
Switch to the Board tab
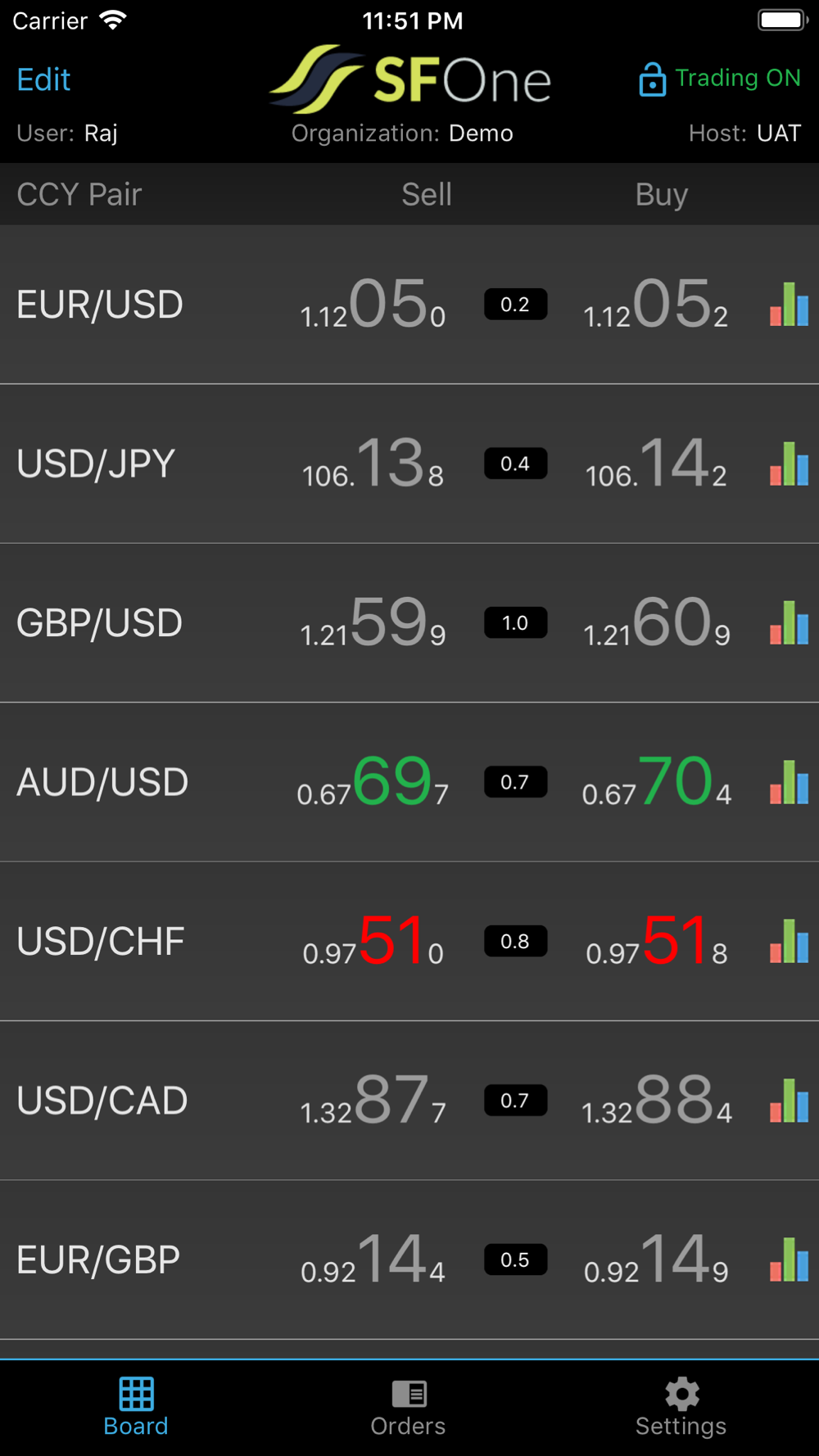[x=136, y=1407]
